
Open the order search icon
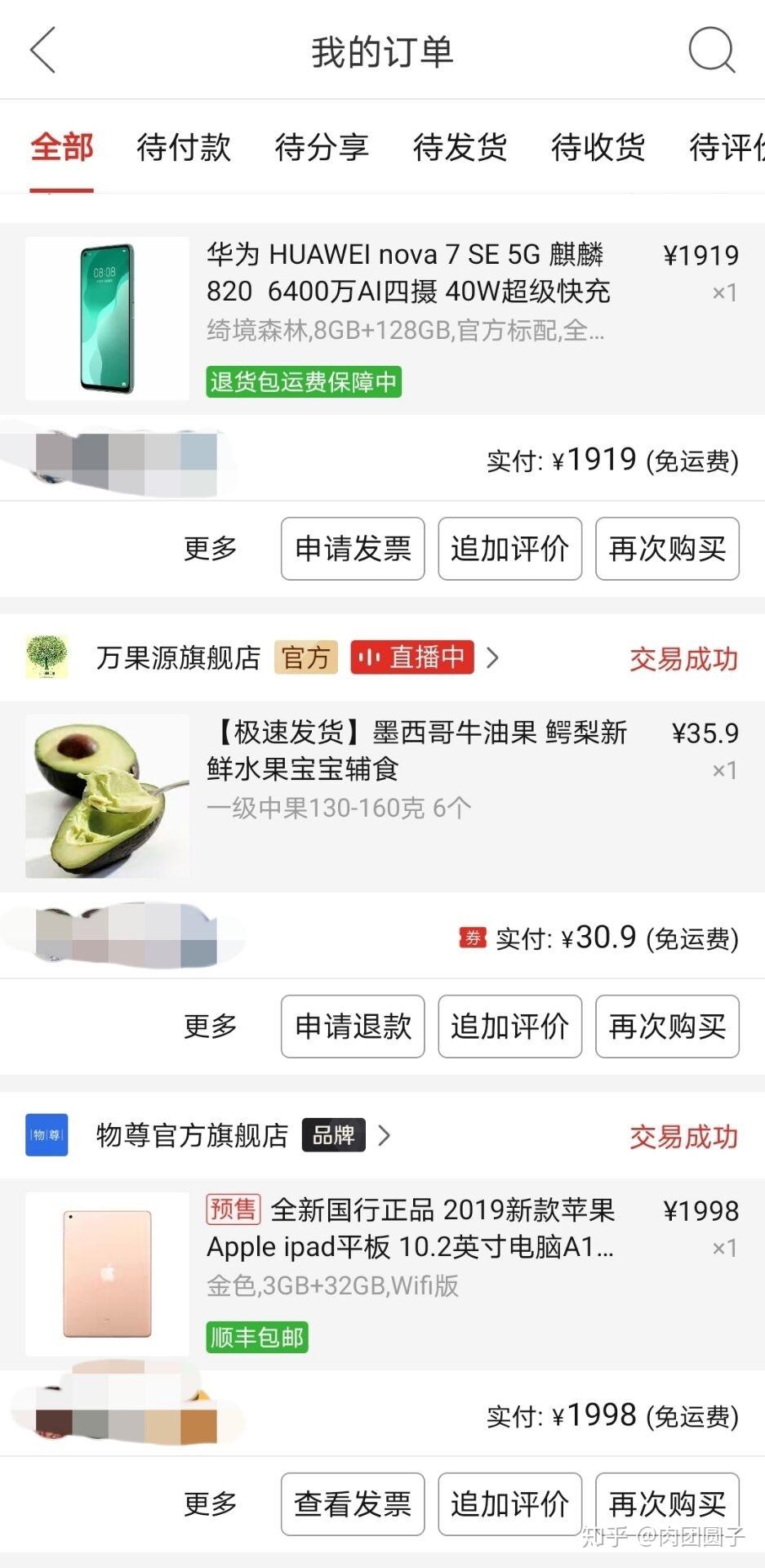tap(711, 51)
